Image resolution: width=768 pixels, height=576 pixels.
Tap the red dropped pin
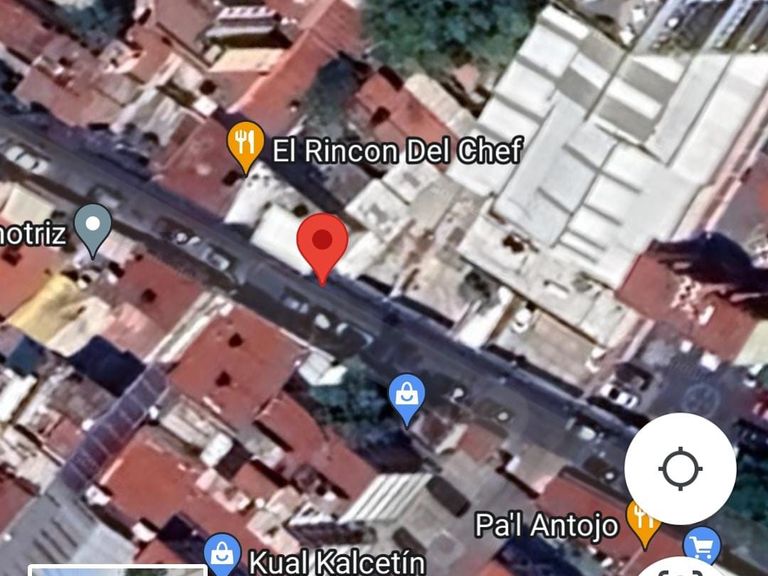323,242
